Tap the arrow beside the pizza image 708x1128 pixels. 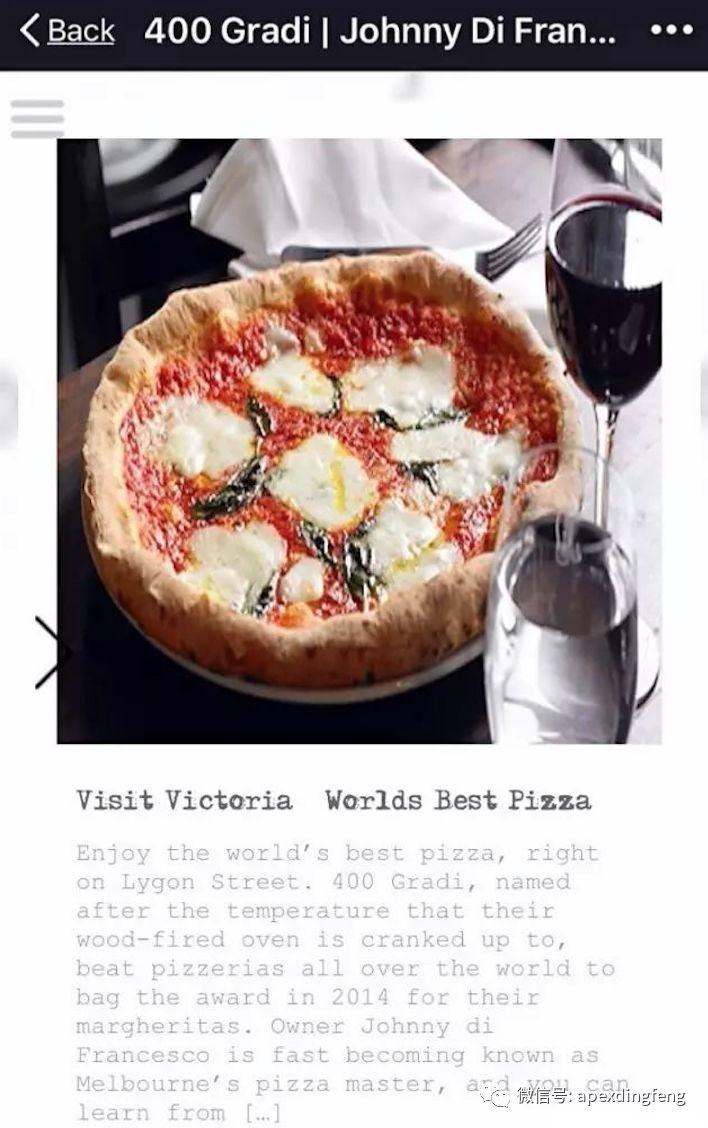[48, 652]
